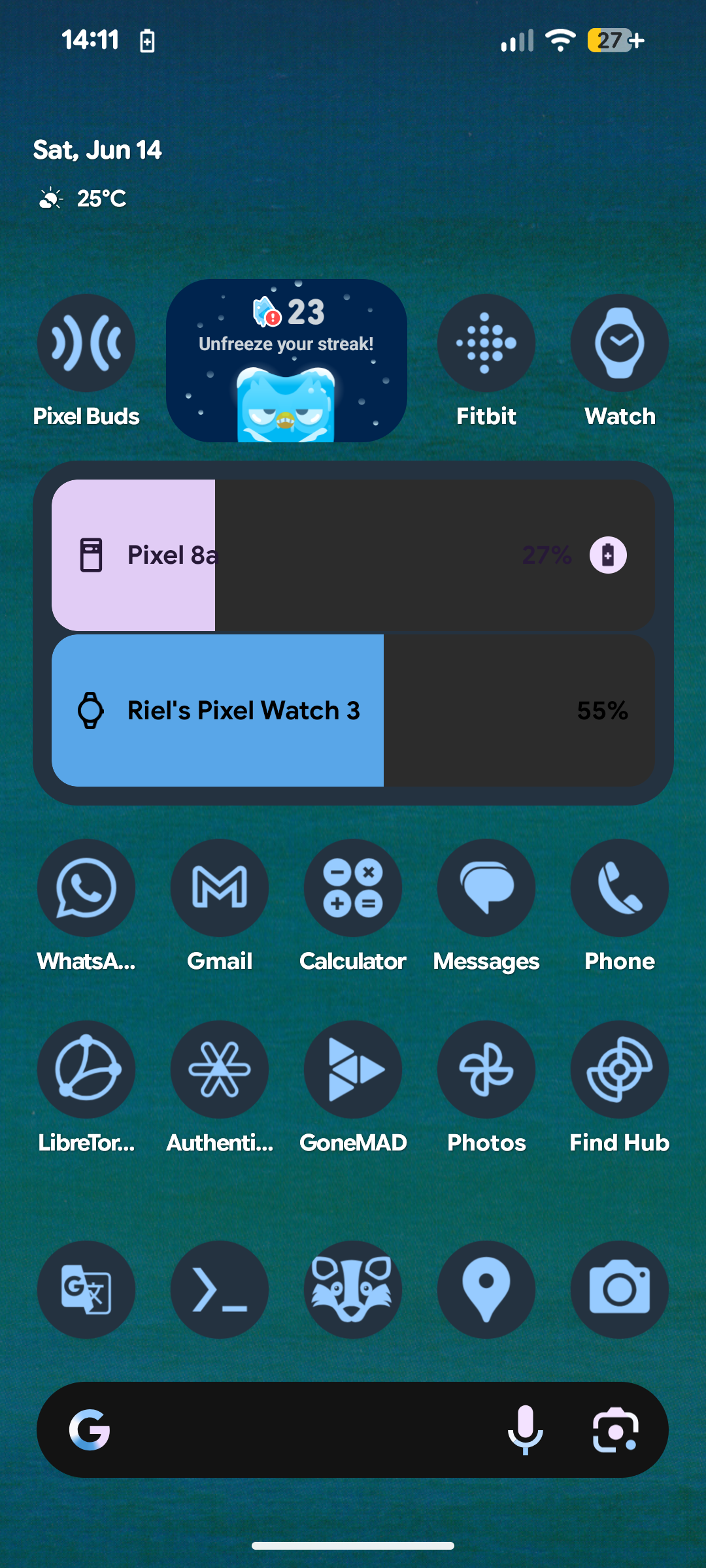This screenshot has height=1568, width=706.
Task: Open Photos
Action: point(486,1070)
